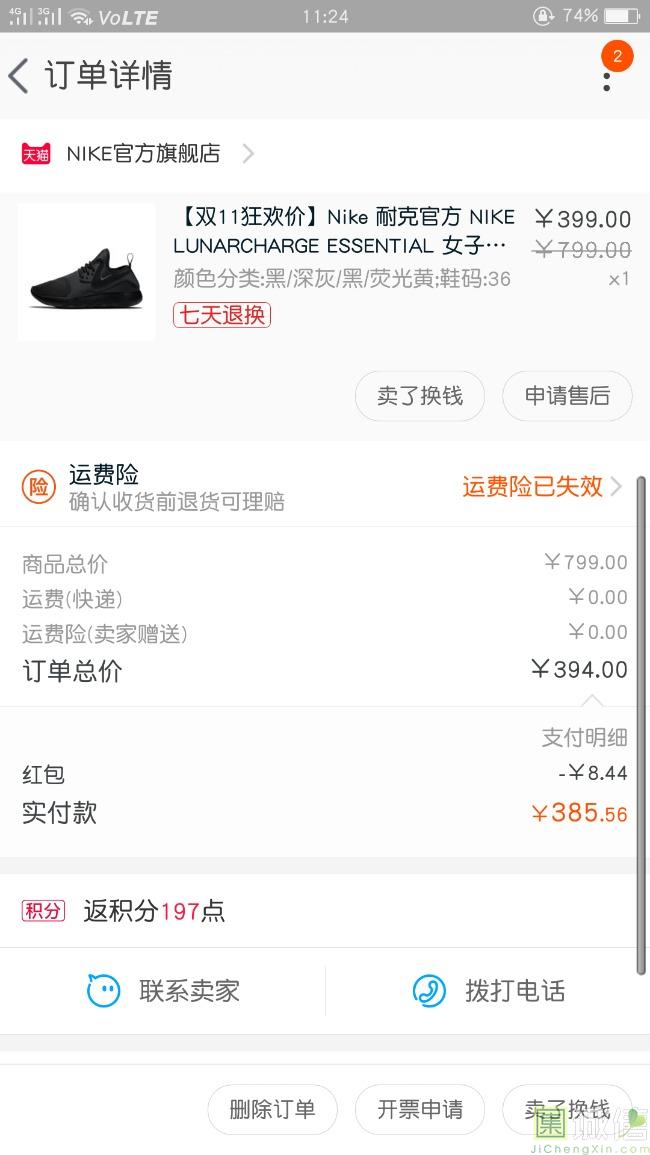Tap 联系卖家 to message seller
This screenshot has height=1155, width=650.
(x=163, y=991)
